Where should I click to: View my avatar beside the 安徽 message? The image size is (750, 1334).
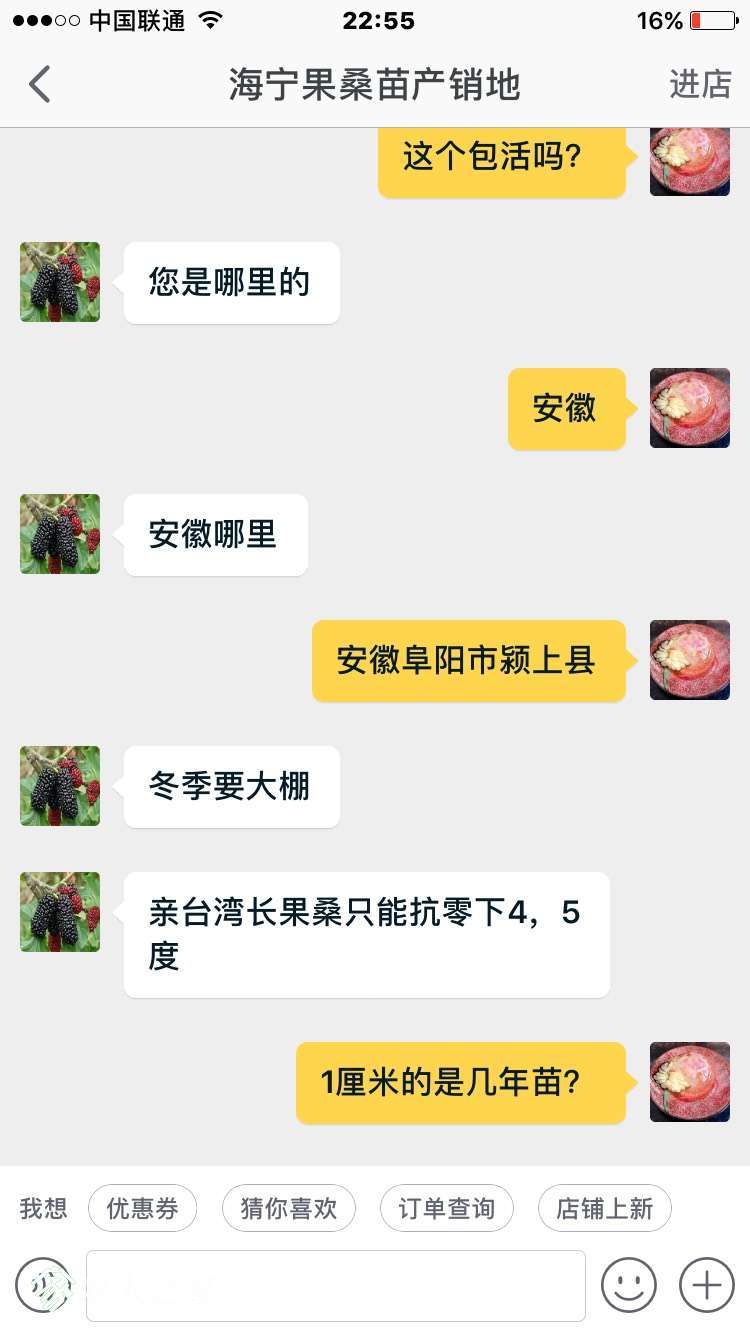pyautogui.click(x=690, y=408)
